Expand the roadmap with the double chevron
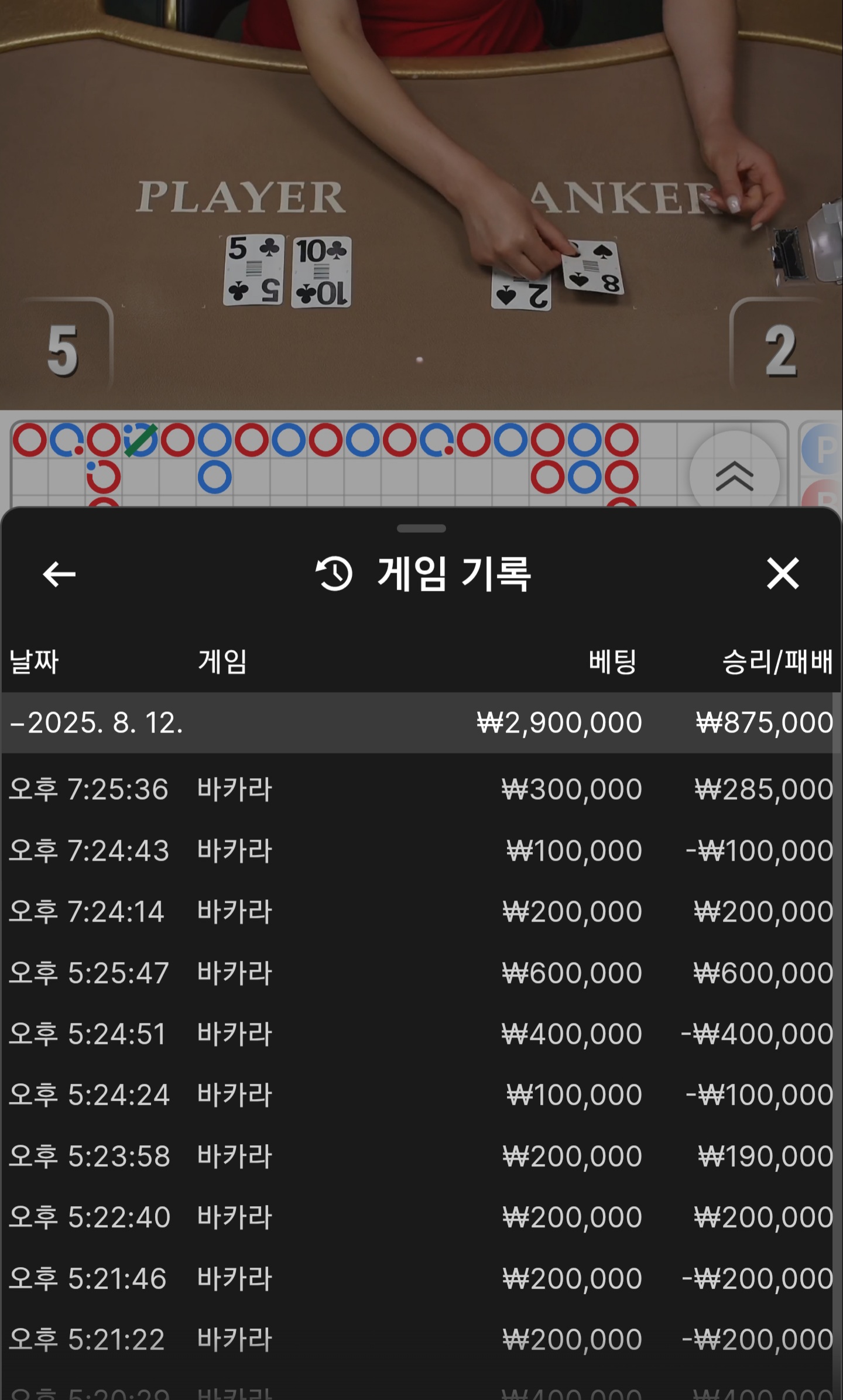 (x=734, y=475)
